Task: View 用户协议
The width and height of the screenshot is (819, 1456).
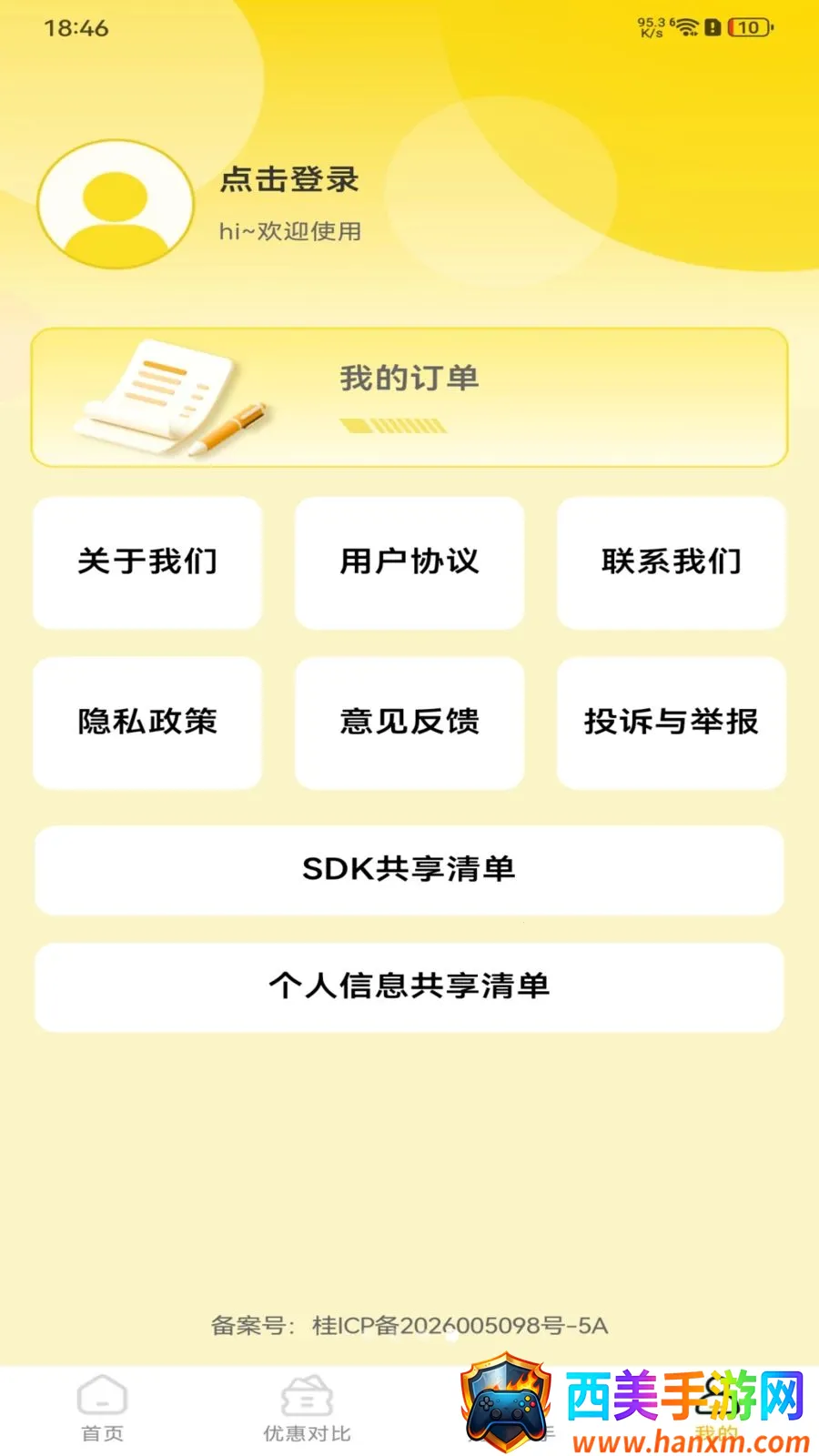Action: pos(409,562)
